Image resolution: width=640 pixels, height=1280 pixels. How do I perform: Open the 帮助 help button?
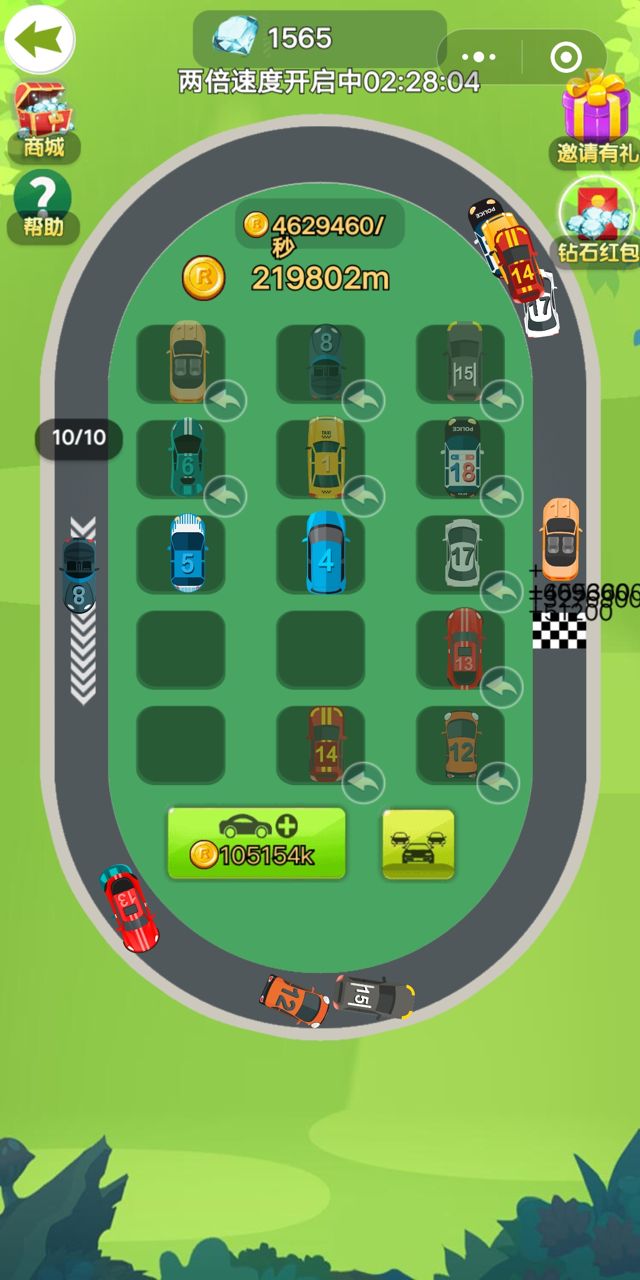43,206
